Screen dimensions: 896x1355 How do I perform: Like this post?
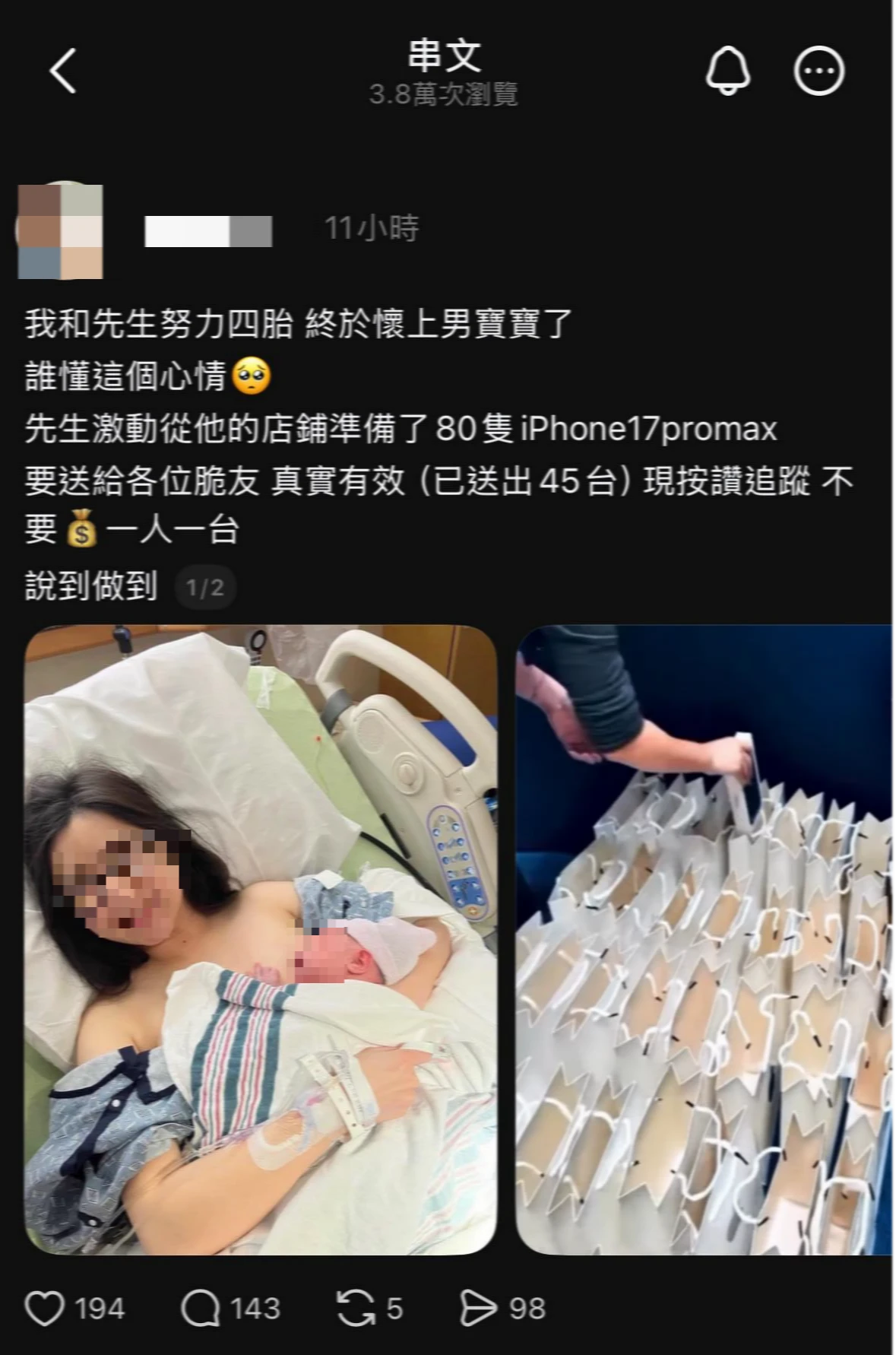(46, 1309)
